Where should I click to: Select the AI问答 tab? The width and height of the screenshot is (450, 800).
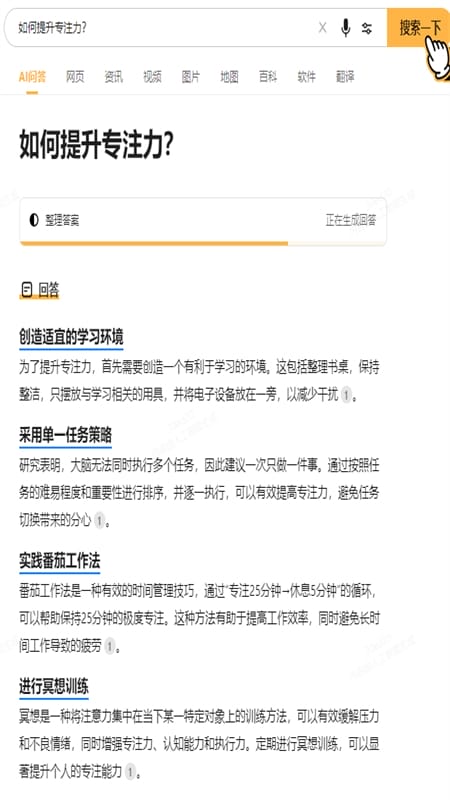(x=32, y=77)
